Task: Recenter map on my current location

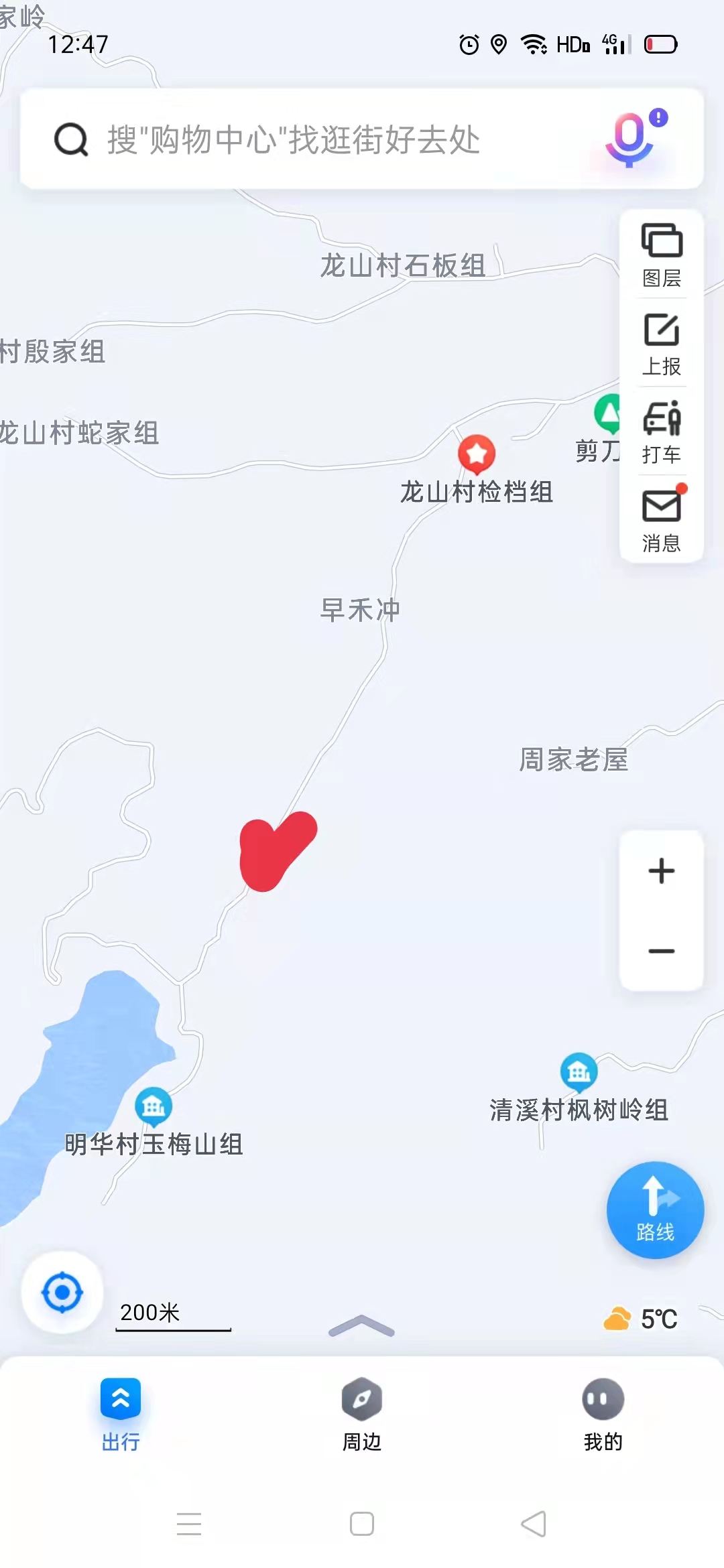Action: pyautogui.click(x=62, y=1291)
